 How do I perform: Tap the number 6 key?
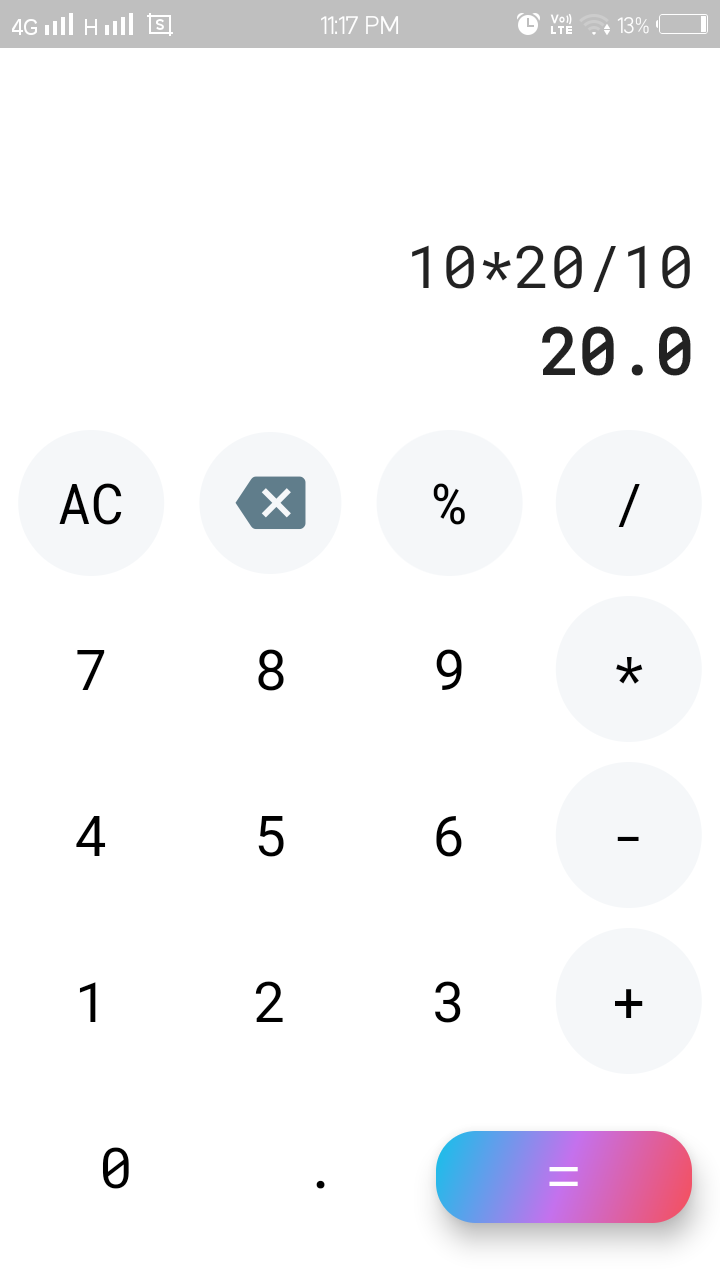[448, 835]
